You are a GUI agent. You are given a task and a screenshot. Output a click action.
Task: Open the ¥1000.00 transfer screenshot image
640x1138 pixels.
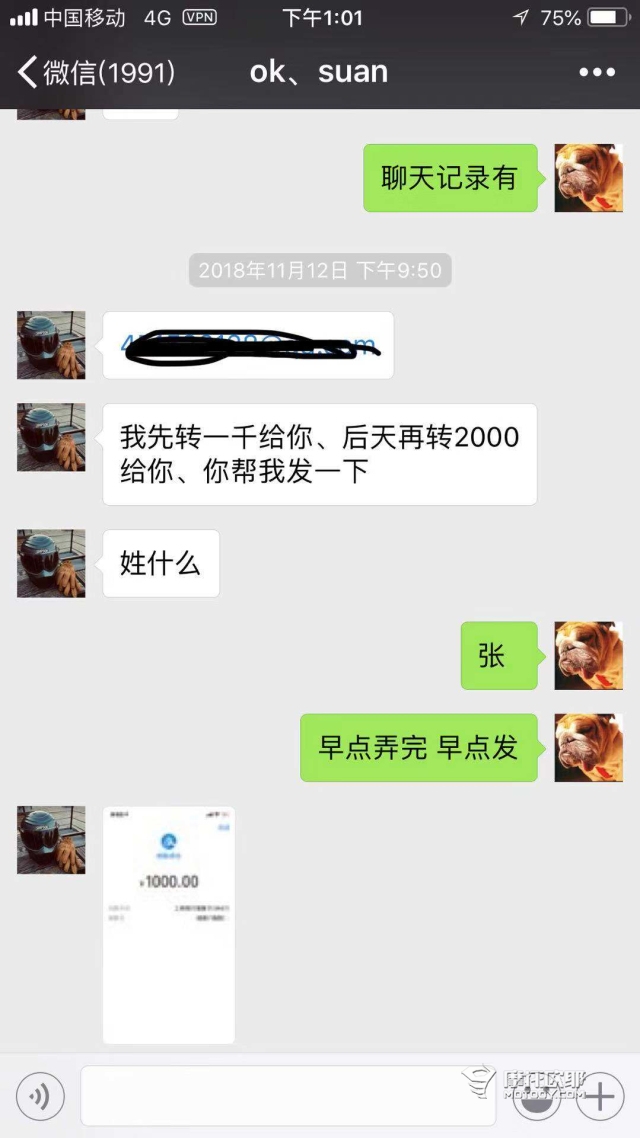click(x=169, y=925)
